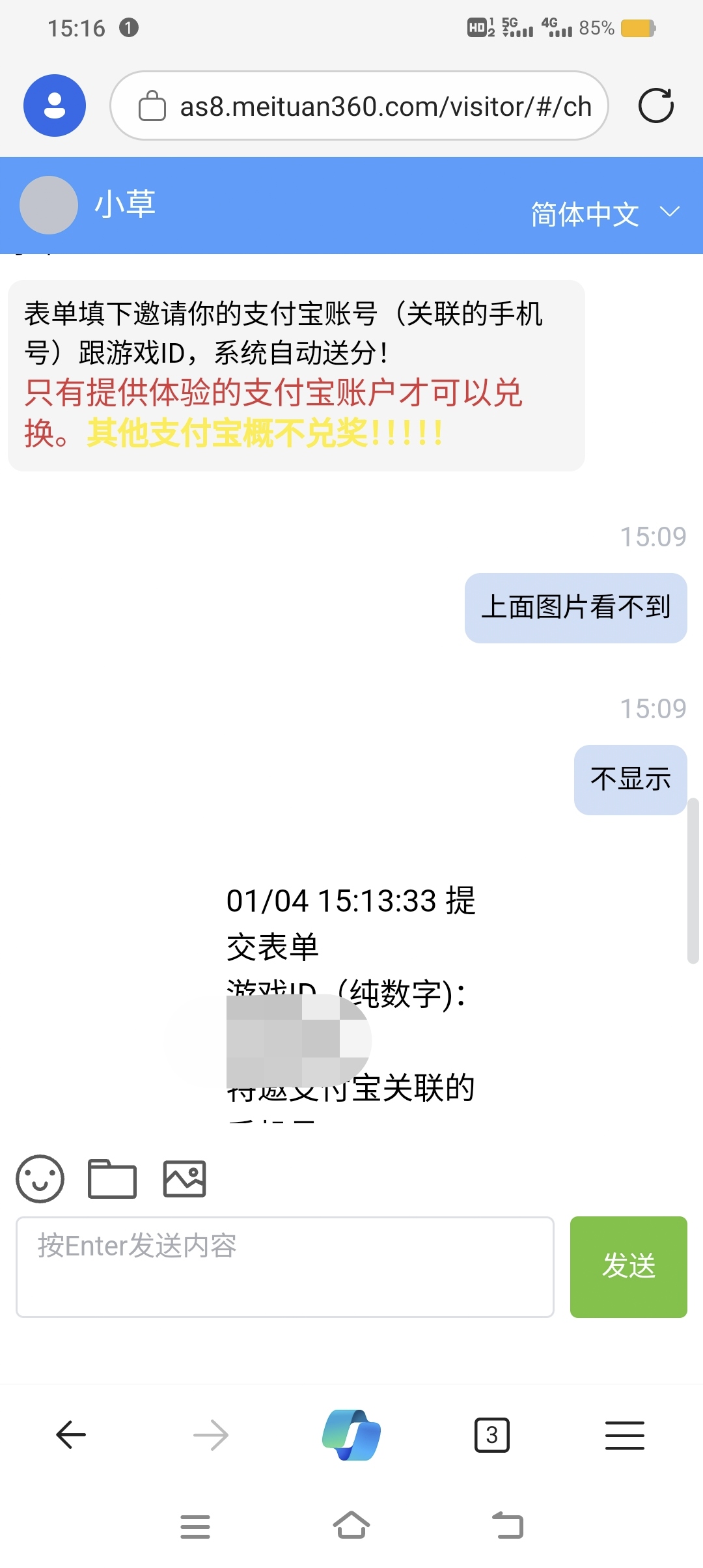Reload the current page
This screenshot has width=703, height=1568.
[655, 105]
